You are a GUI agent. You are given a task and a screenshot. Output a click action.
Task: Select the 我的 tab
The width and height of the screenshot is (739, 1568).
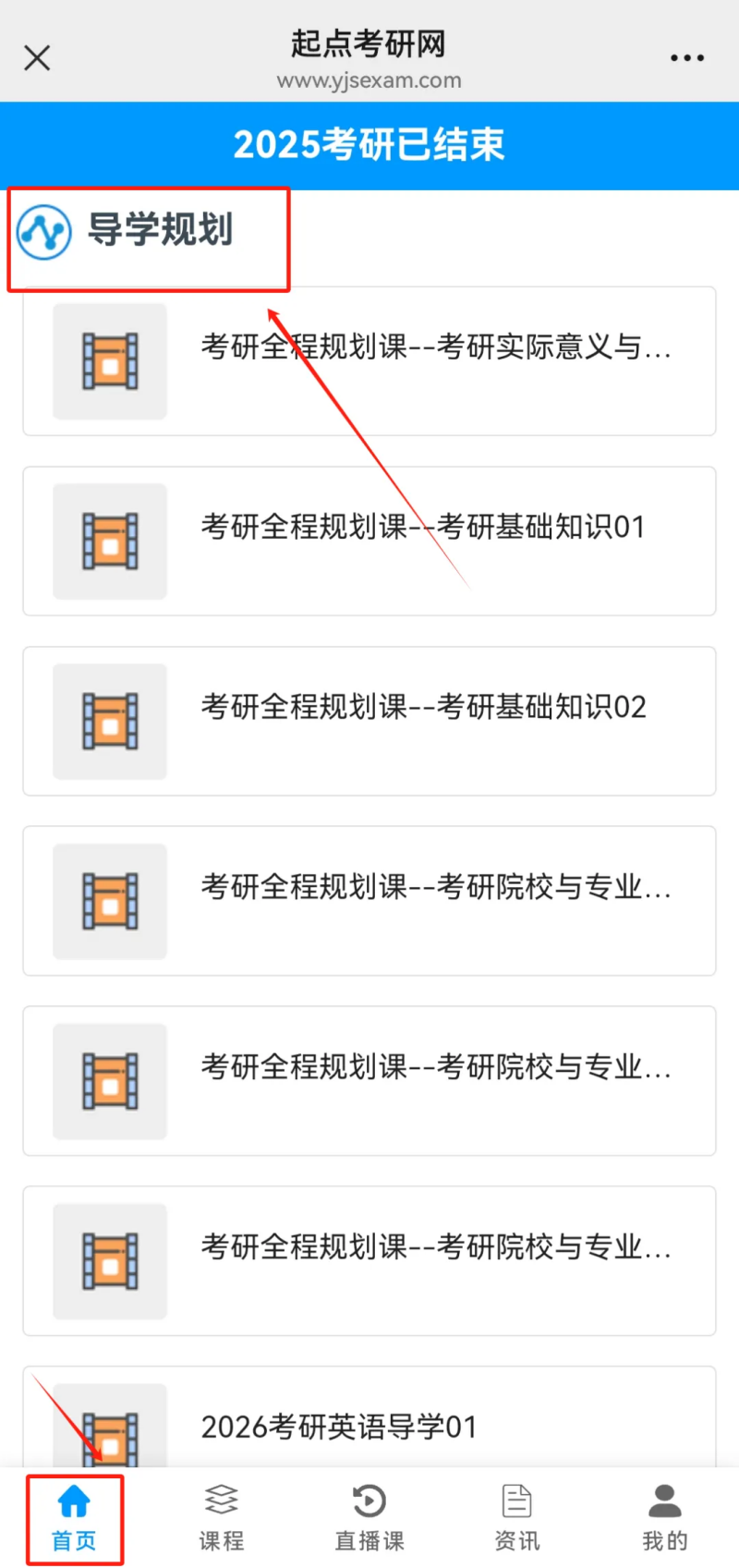[x=665, y=1518]
